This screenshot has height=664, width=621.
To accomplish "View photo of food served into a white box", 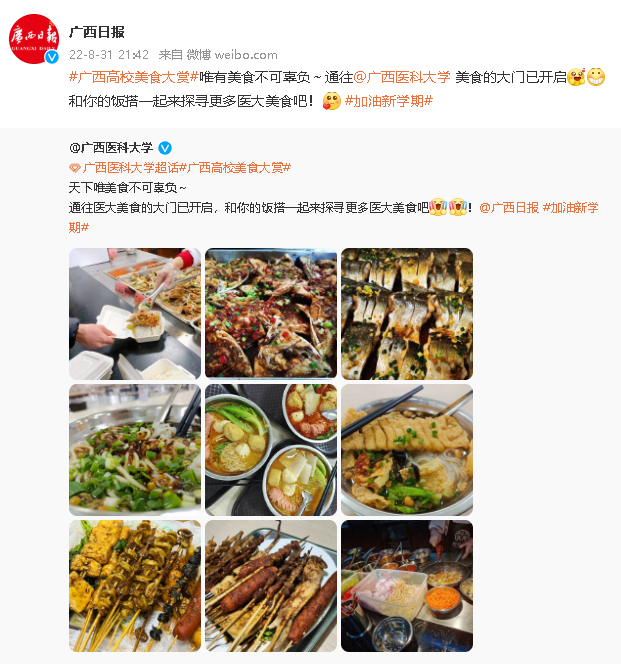I will coord(134,314).
